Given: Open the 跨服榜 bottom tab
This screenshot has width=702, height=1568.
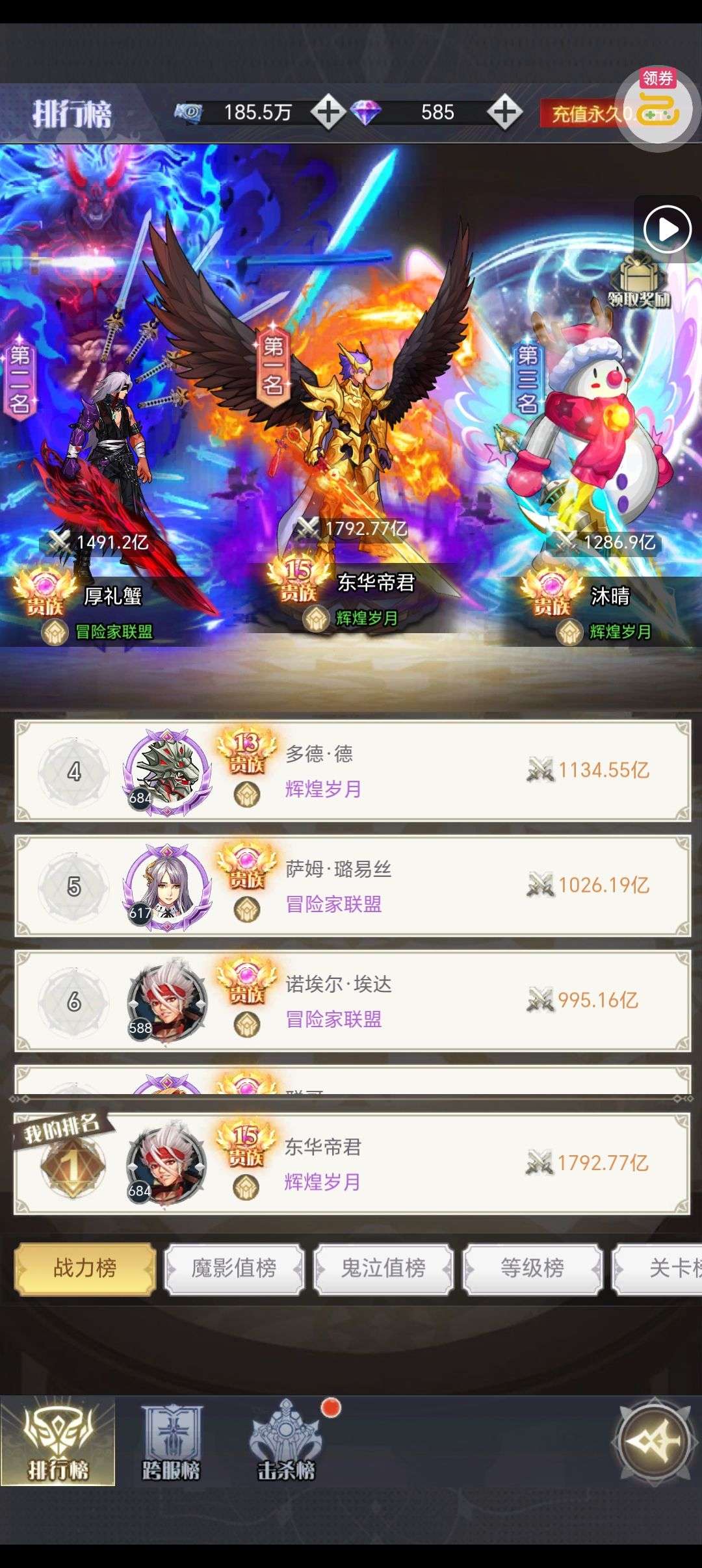Looking at the screenshot, I should 172,1442.
